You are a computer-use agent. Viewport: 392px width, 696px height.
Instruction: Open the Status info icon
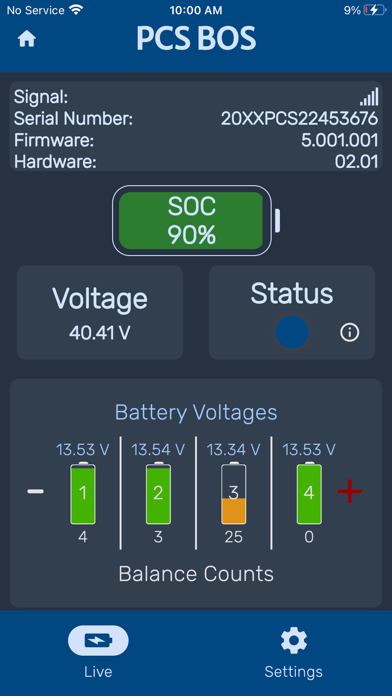coord(349,332)
